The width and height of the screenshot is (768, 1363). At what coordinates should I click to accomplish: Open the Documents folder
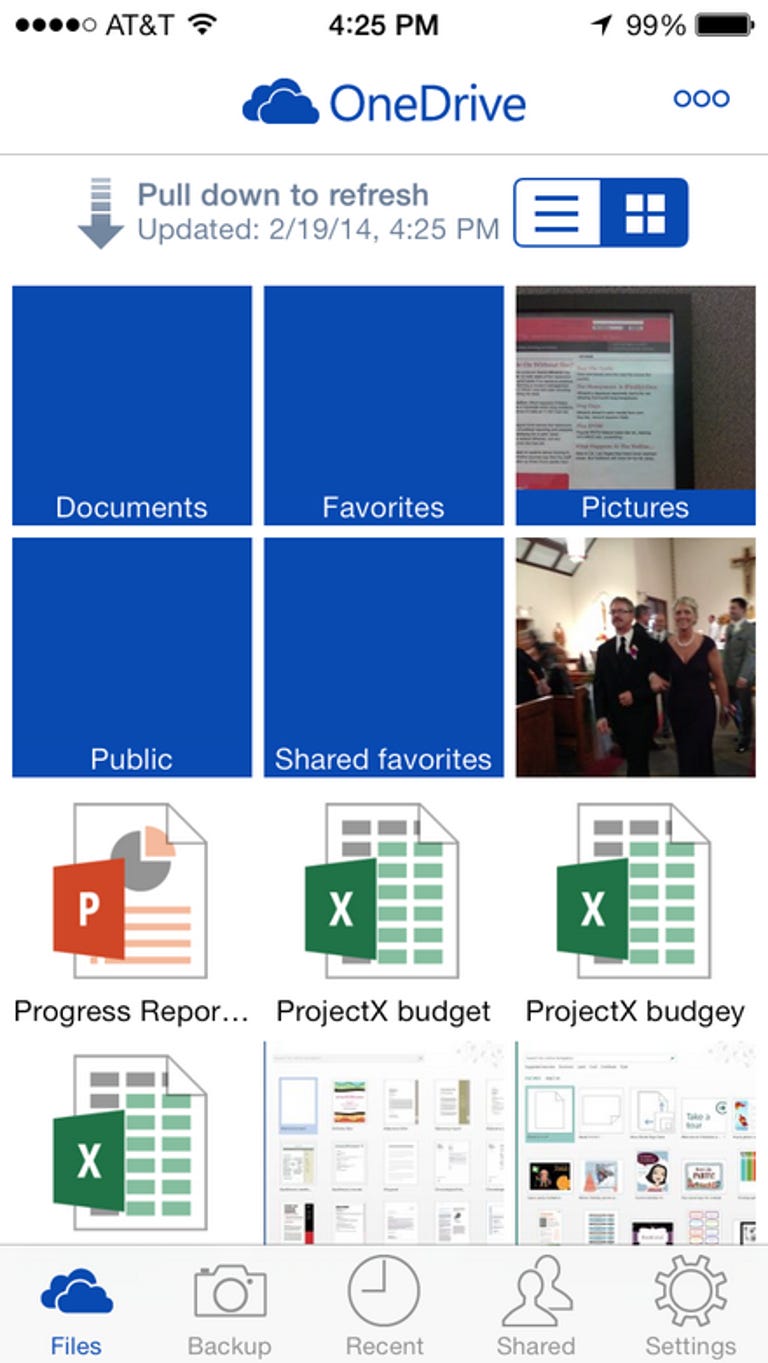[x=132, y=405]
